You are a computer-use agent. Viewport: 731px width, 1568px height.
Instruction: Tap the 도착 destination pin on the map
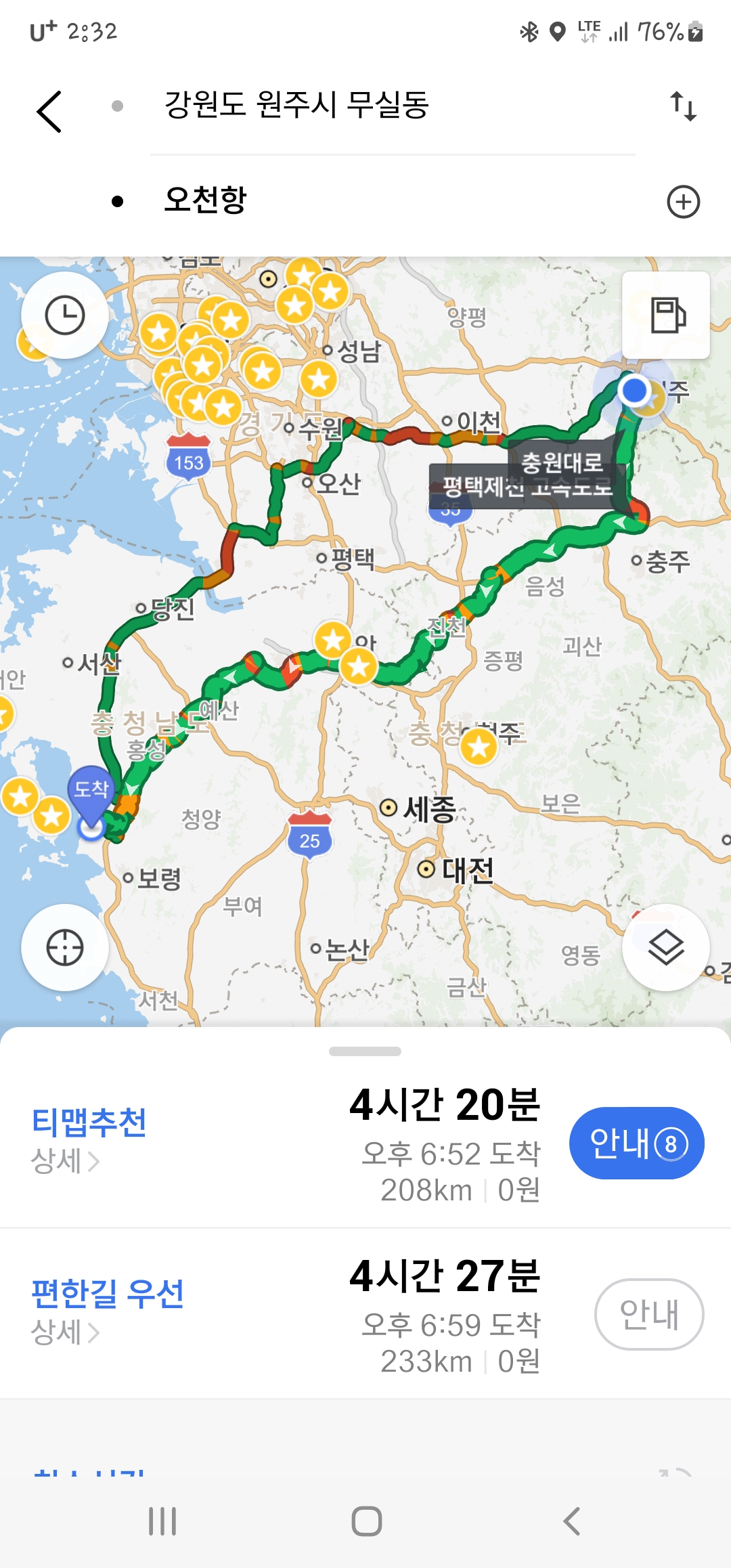pyautogui.click(x=91, y=790)
